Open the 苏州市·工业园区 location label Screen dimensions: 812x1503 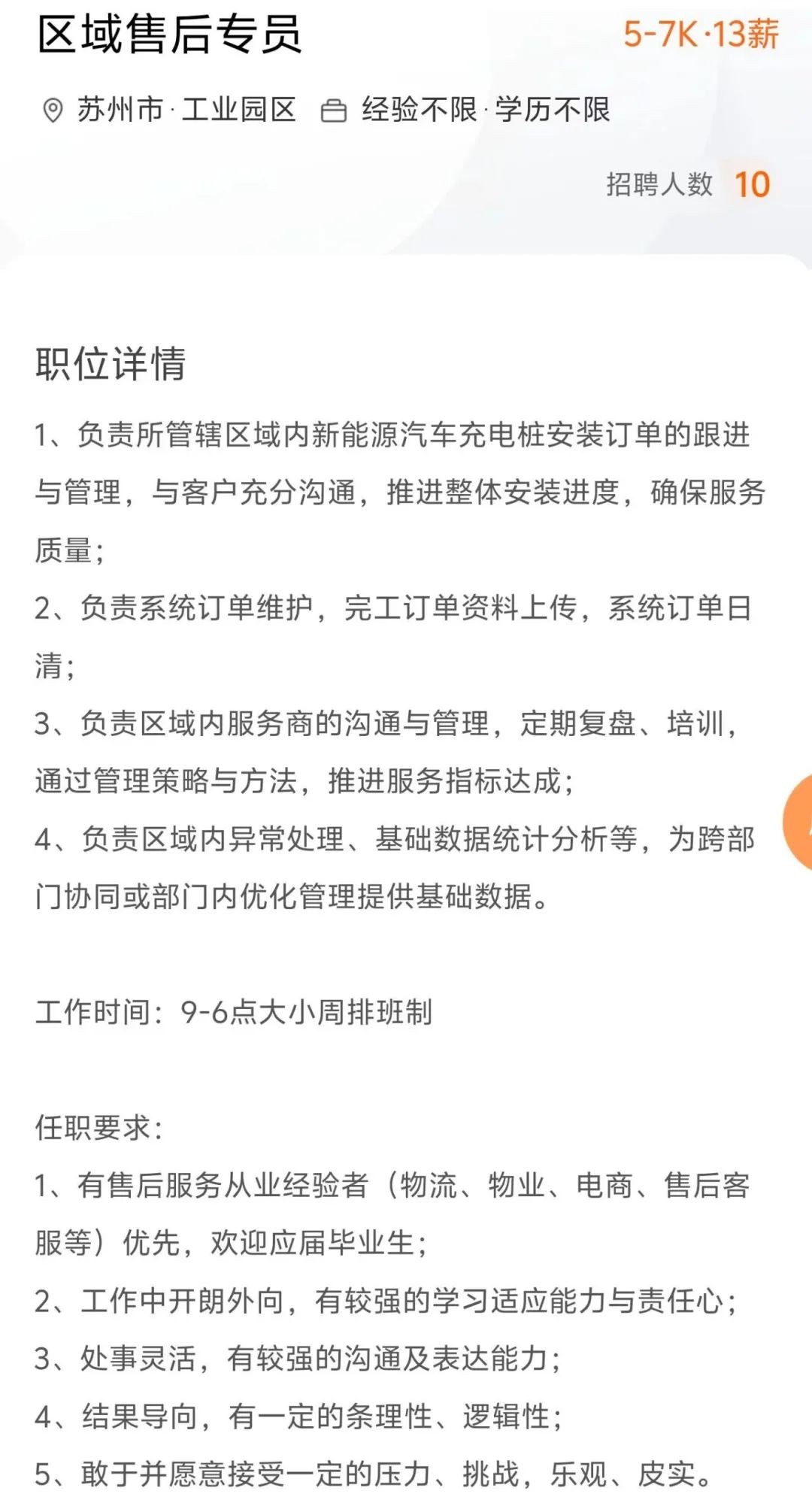click(186, 110)
